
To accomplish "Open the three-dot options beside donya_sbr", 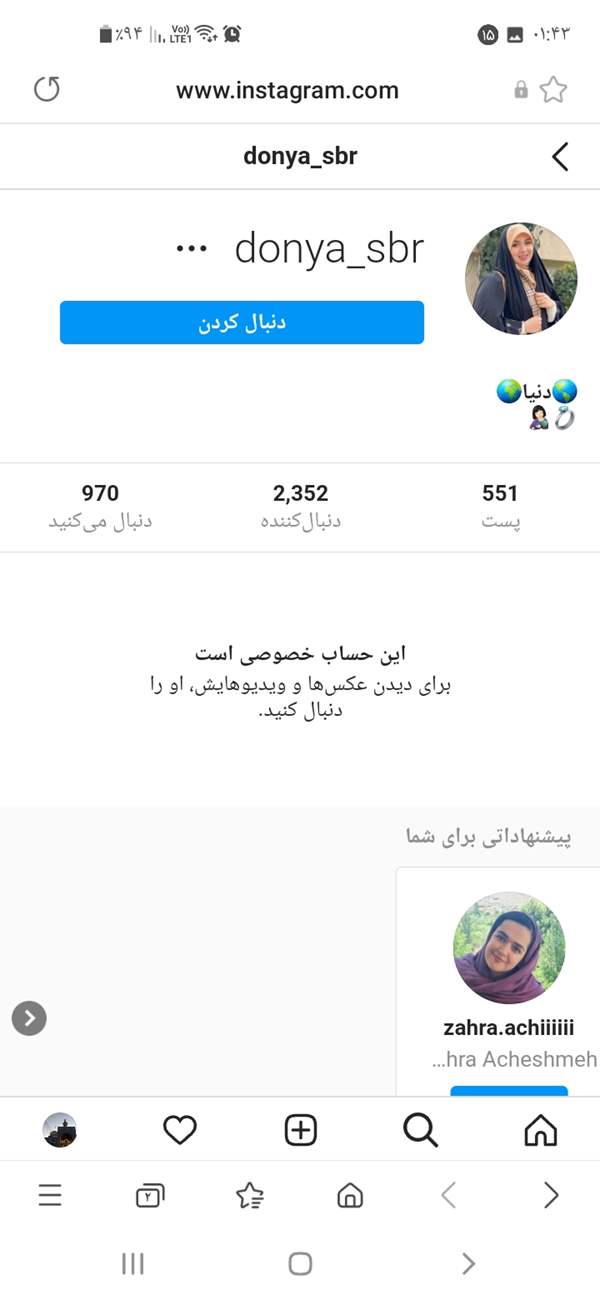I will pos(190,249).
